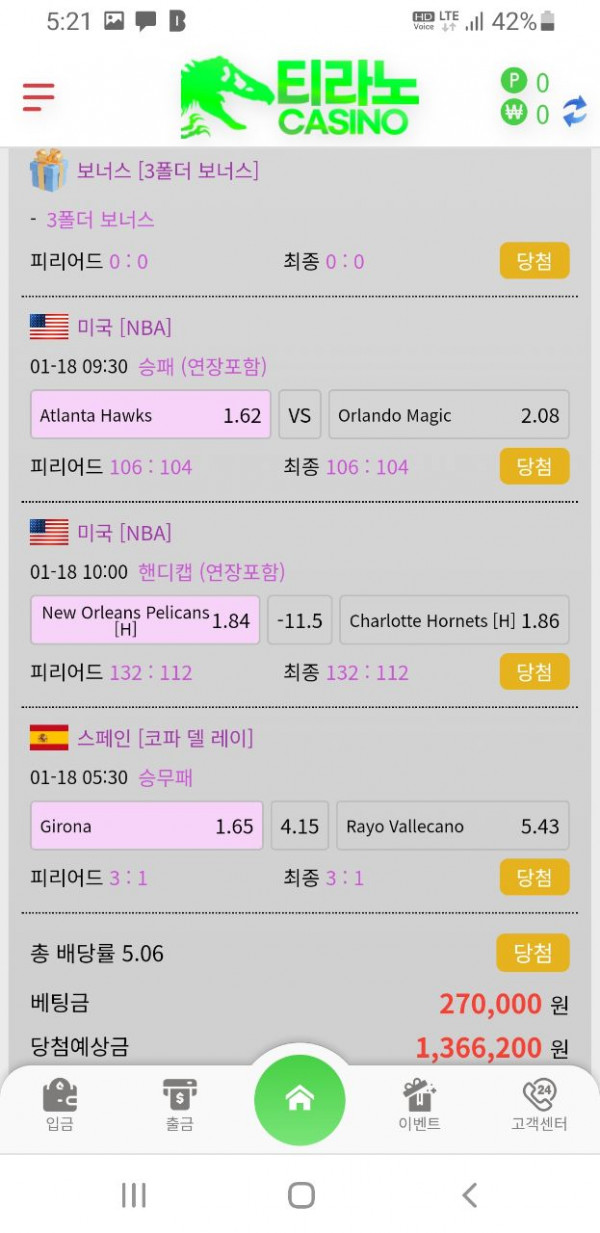
Task: Refresh the point and cash balance
Action: click(x=575, y=110)
